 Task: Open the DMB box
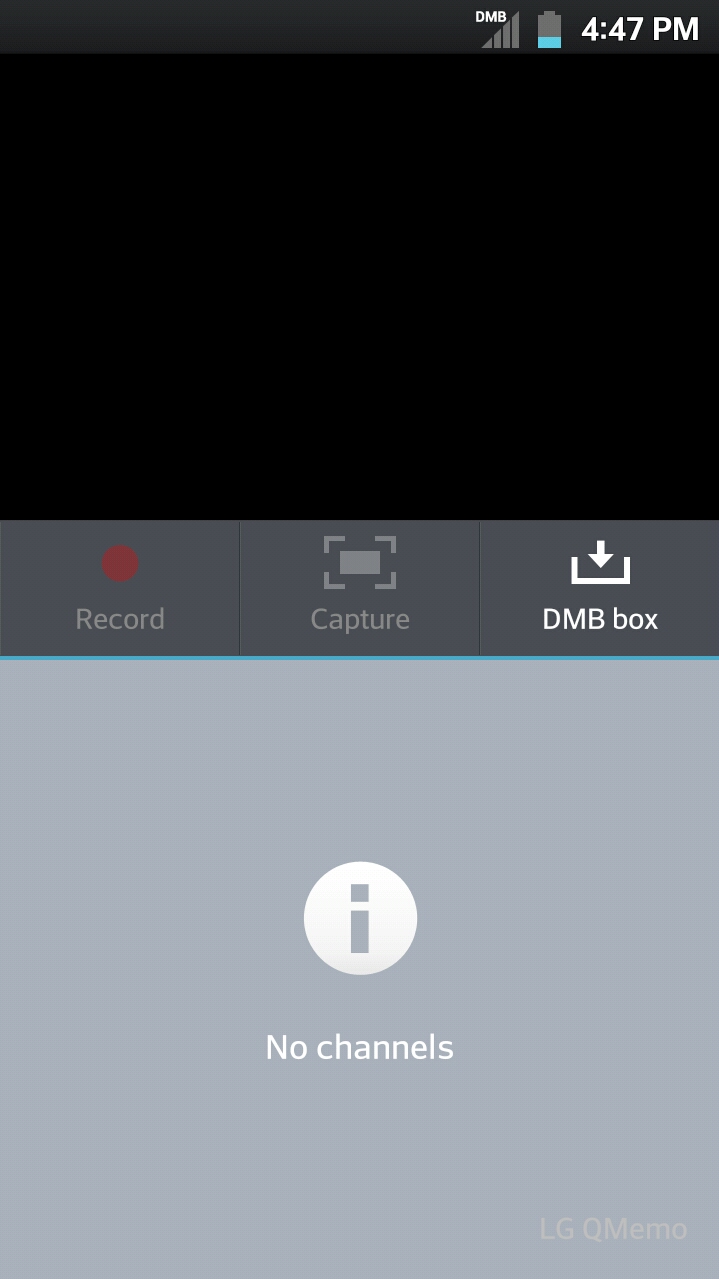click(x=600, y=588)
